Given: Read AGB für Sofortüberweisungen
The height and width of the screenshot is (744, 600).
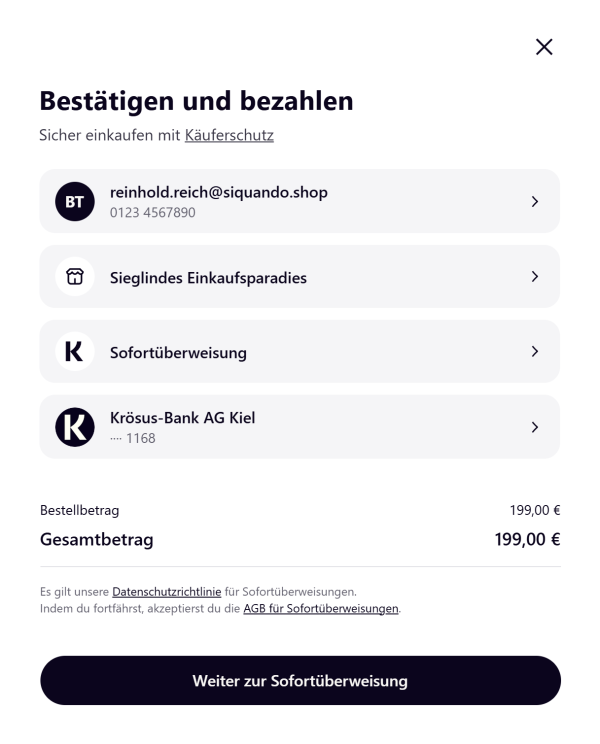Looking at the screenshot, I should coord(321,608).
